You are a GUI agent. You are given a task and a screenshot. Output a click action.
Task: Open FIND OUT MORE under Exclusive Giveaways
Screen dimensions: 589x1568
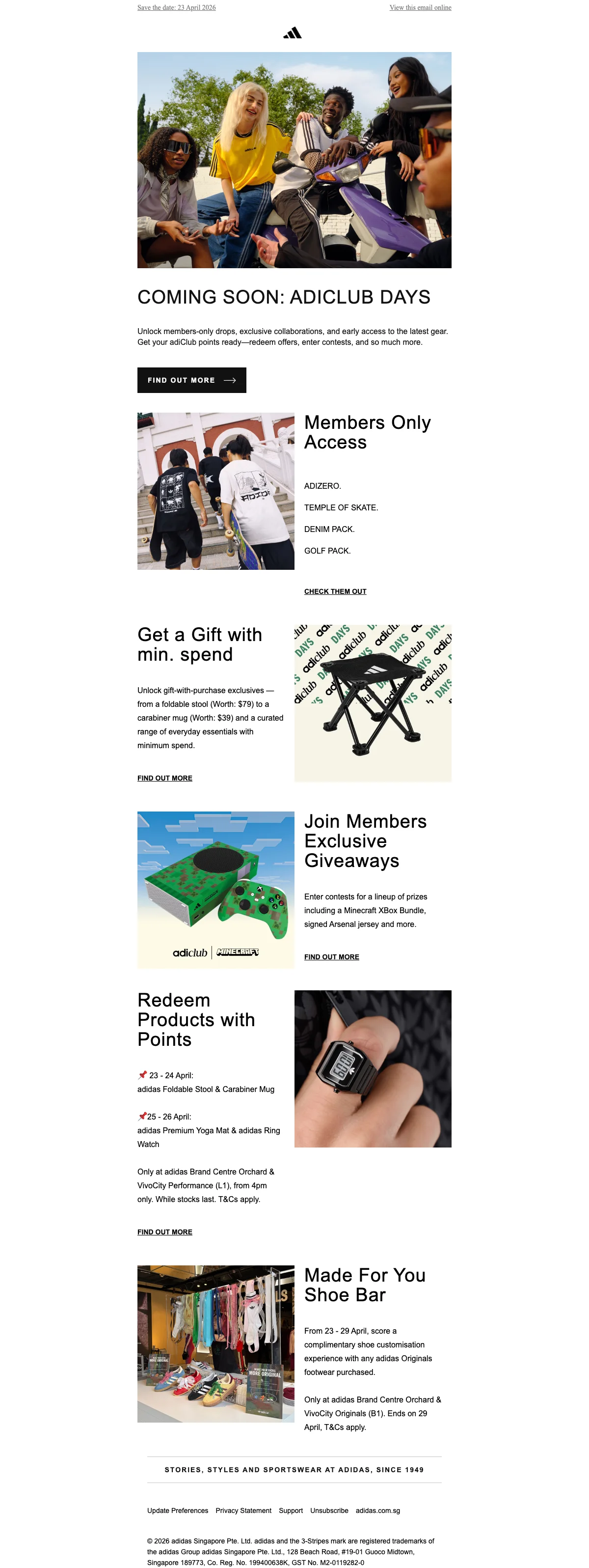pyautogui.click(x=332, y=957)
